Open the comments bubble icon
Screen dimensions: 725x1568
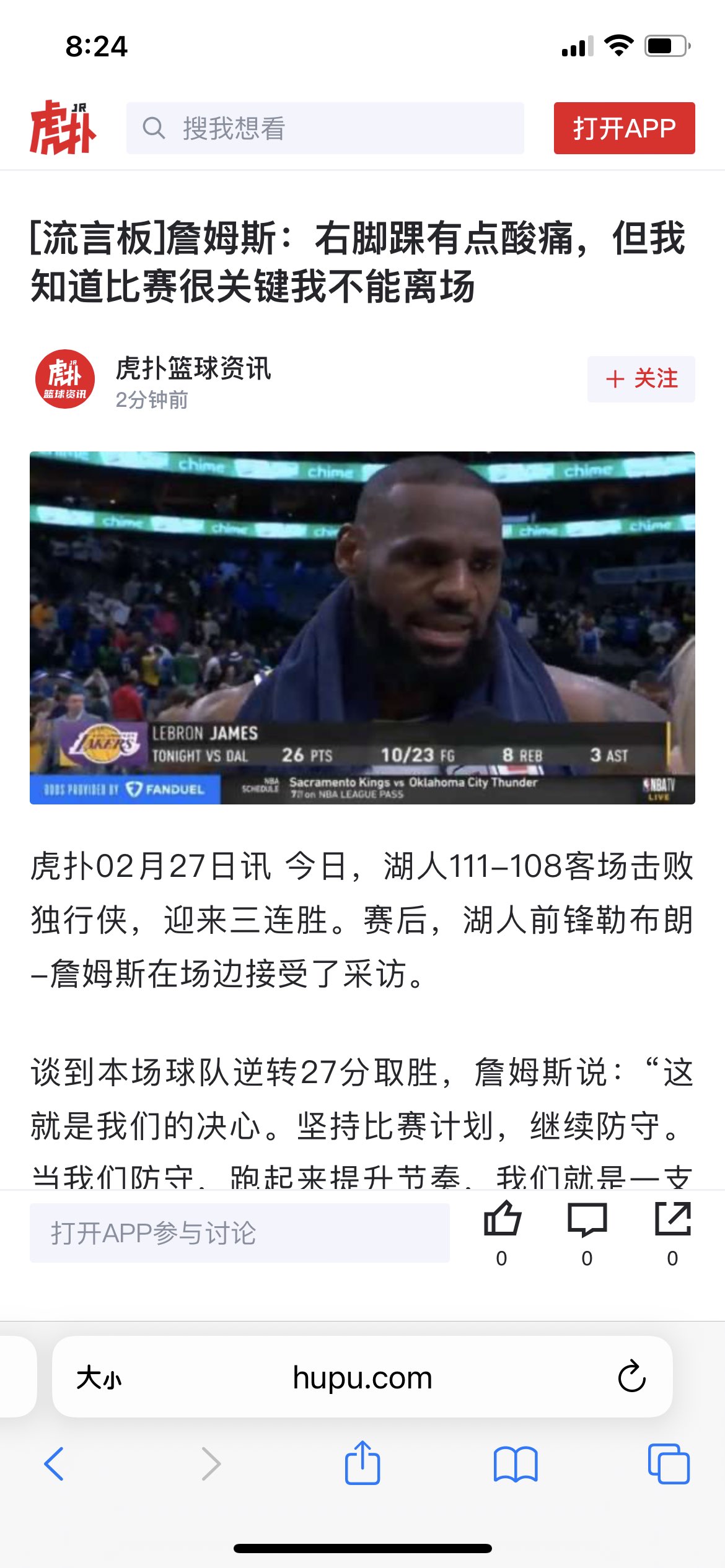587,1220
